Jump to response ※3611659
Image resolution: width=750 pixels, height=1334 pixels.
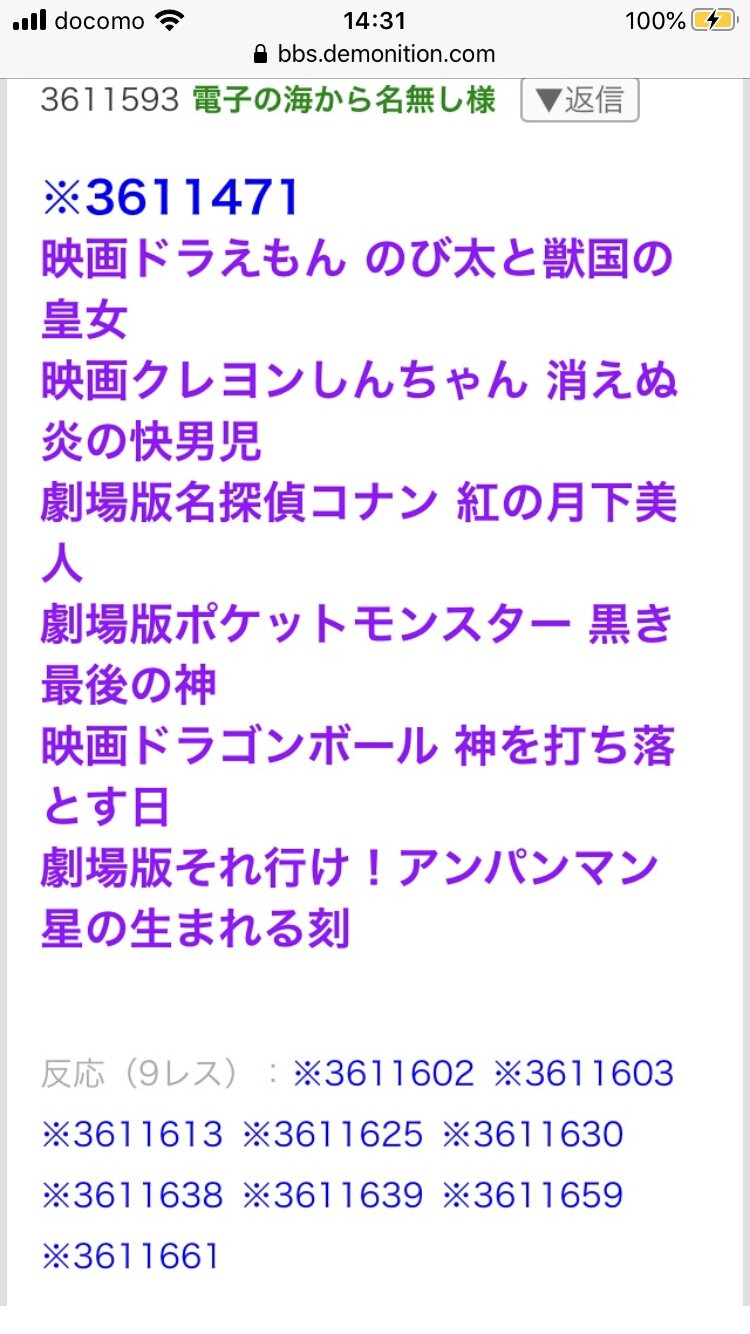[x=533, y=1195]
